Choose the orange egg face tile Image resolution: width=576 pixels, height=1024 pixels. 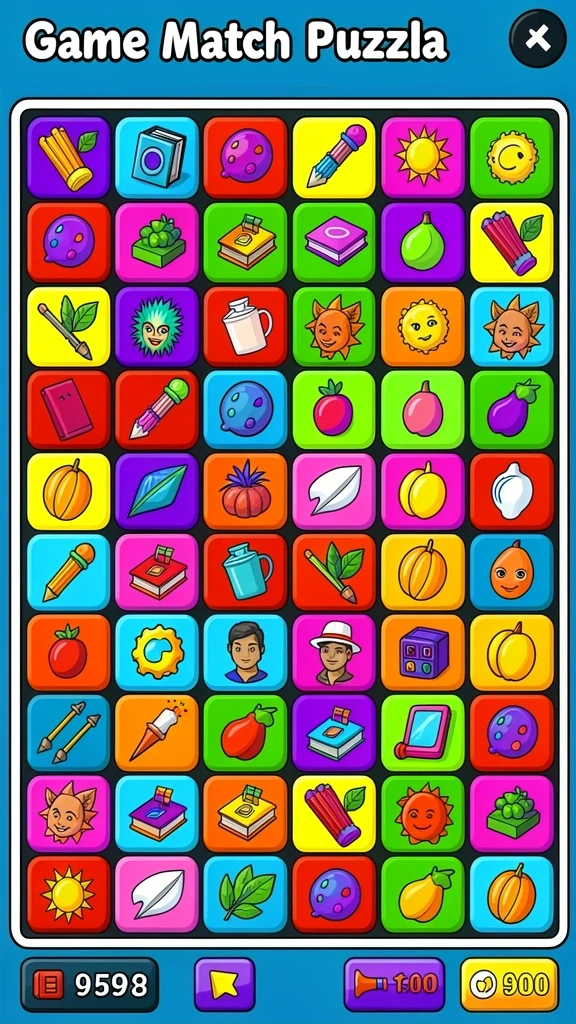(511, 571)
